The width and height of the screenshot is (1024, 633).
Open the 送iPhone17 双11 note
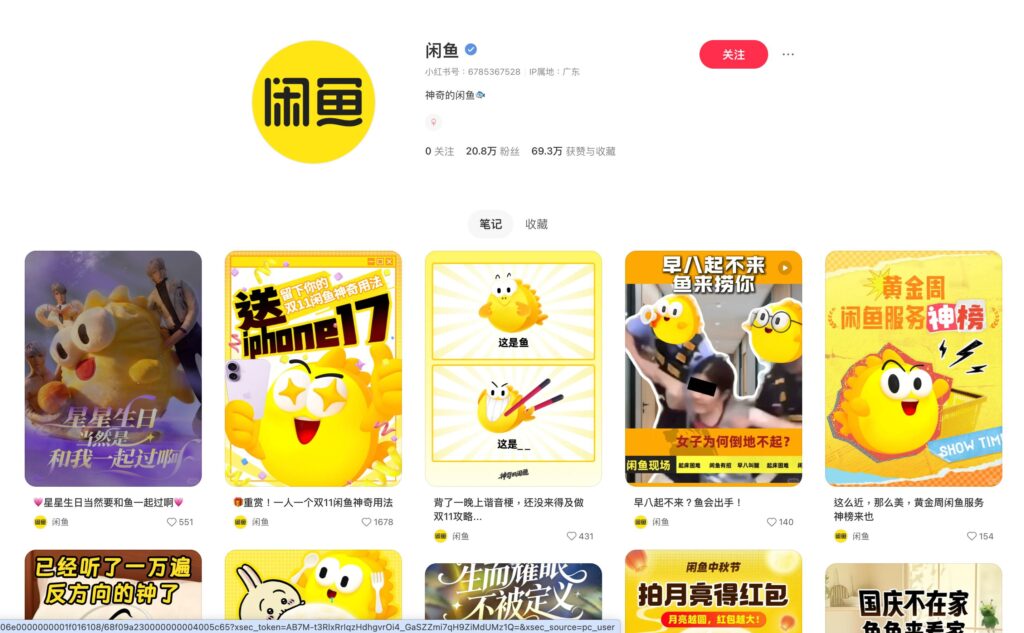(x=313, y=368)
